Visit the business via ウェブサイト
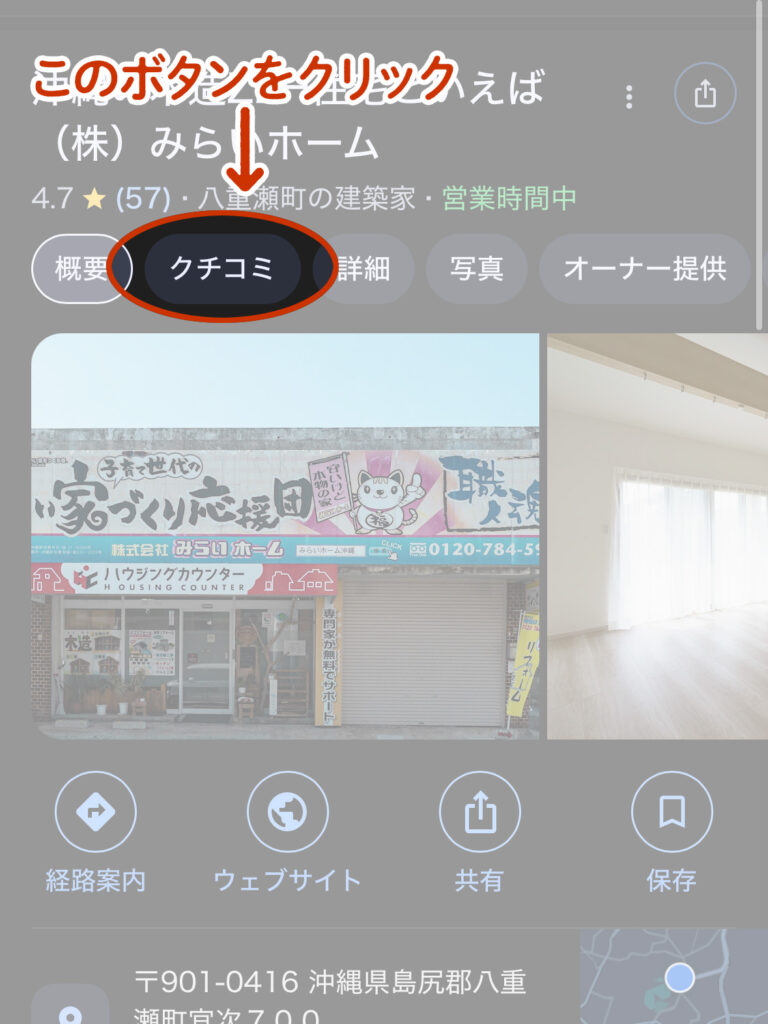768x1024 pixels. pos(287,832)
